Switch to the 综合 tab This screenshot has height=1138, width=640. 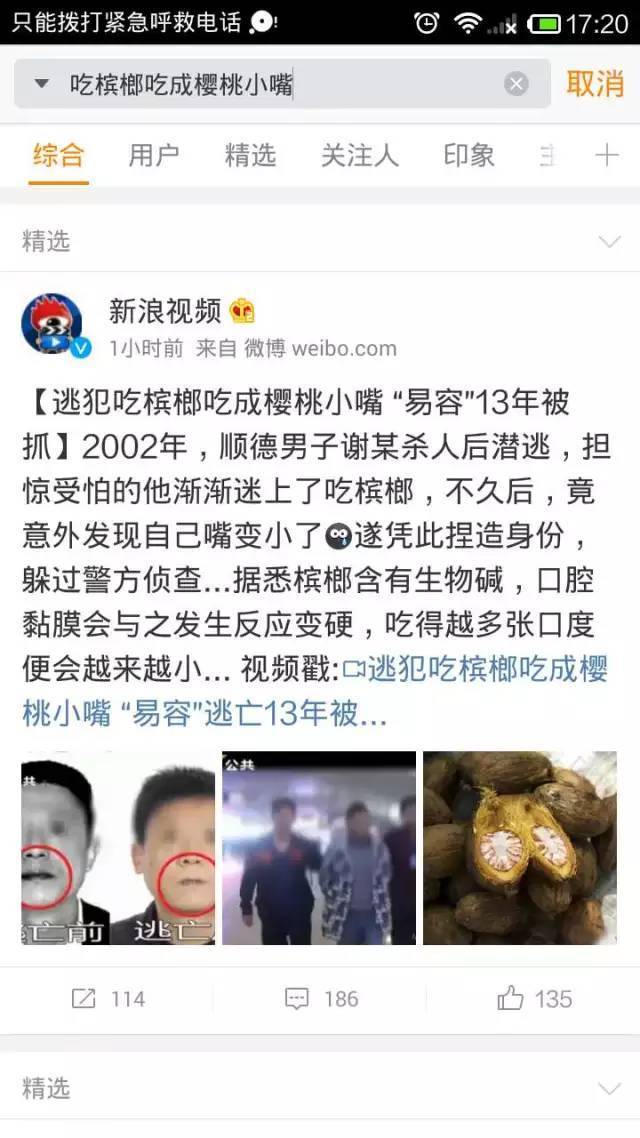pyautogui.click(x=58, y=156)
